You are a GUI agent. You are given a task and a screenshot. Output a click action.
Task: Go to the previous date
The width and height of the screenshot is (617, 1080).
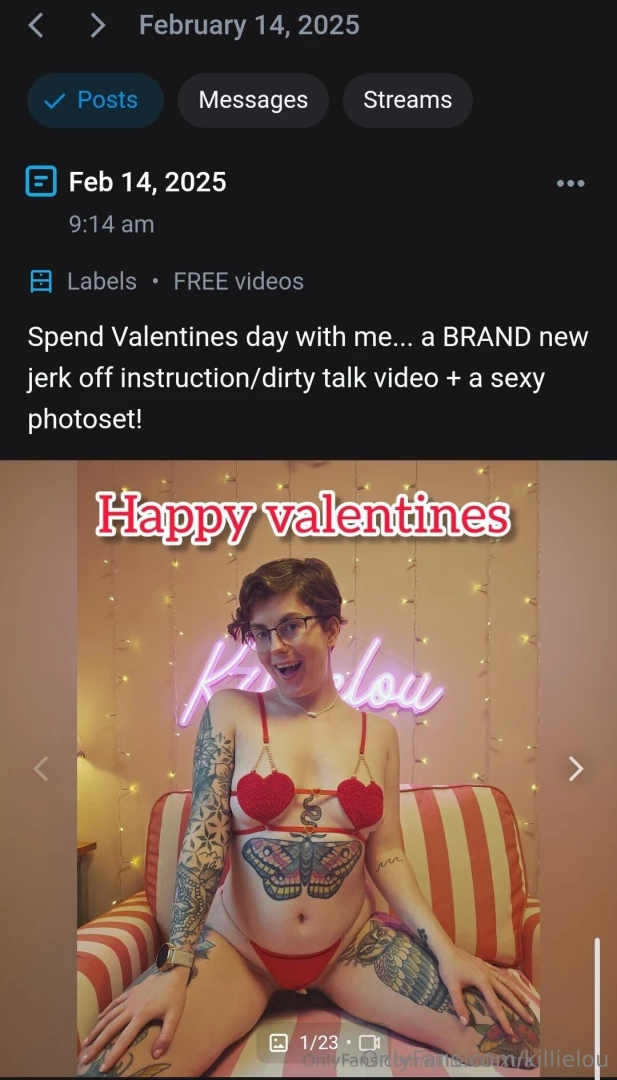tap(36, 25)
